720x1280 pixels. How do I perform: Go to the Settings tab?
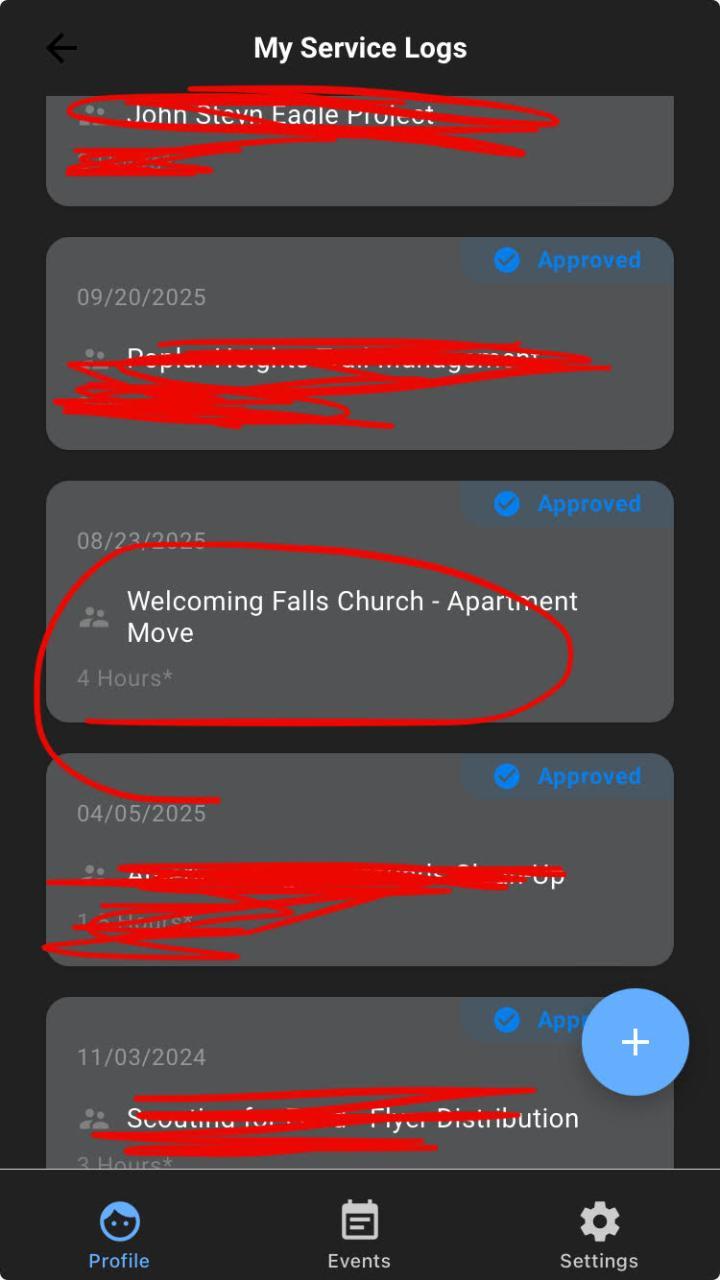coord(598,1235)
